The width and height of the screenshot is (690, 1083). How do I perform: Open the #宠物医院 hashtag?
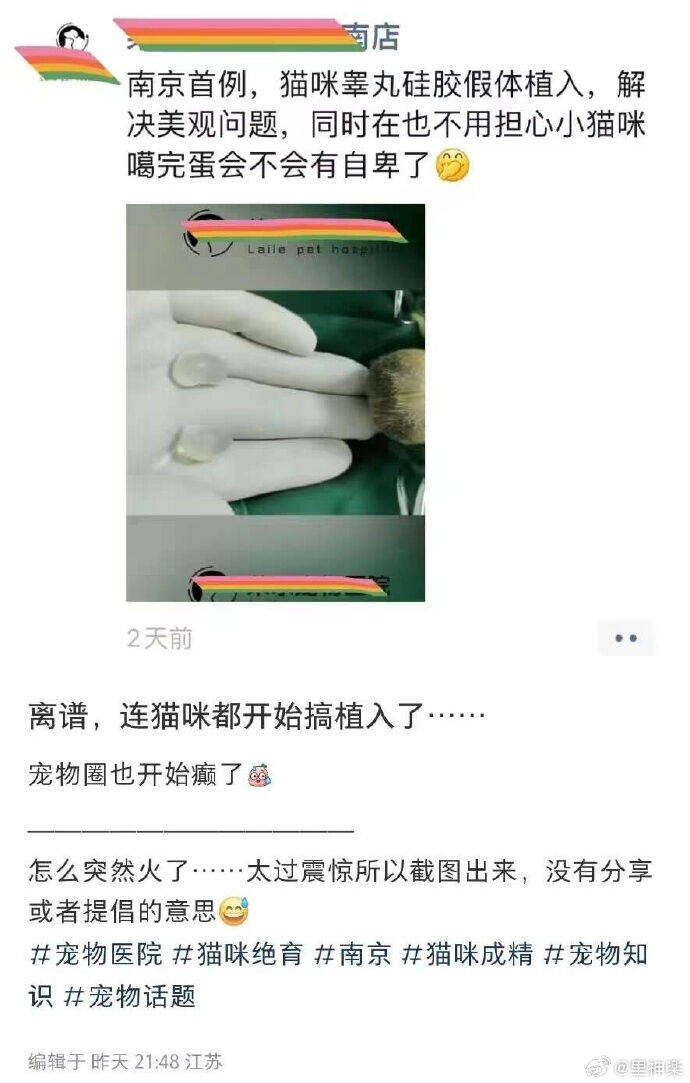click(x=96, y=953)
